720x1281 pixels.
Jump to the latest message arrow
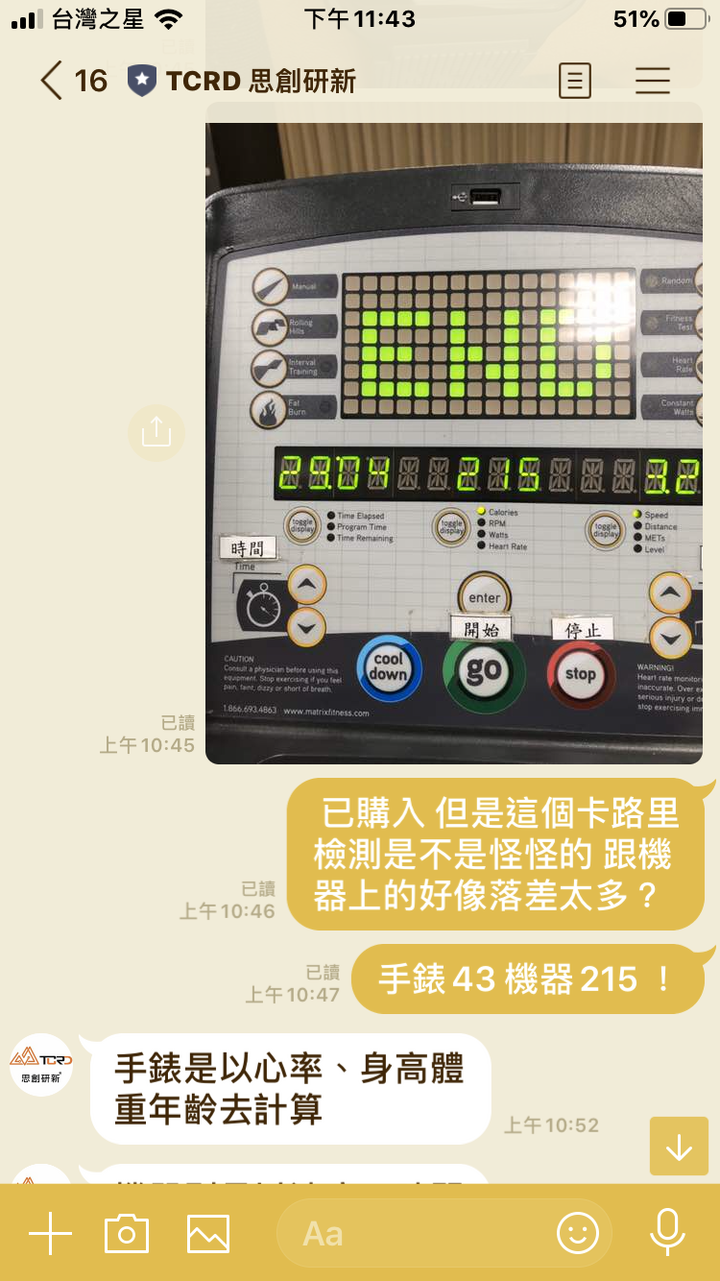[x=679, y=1146]
